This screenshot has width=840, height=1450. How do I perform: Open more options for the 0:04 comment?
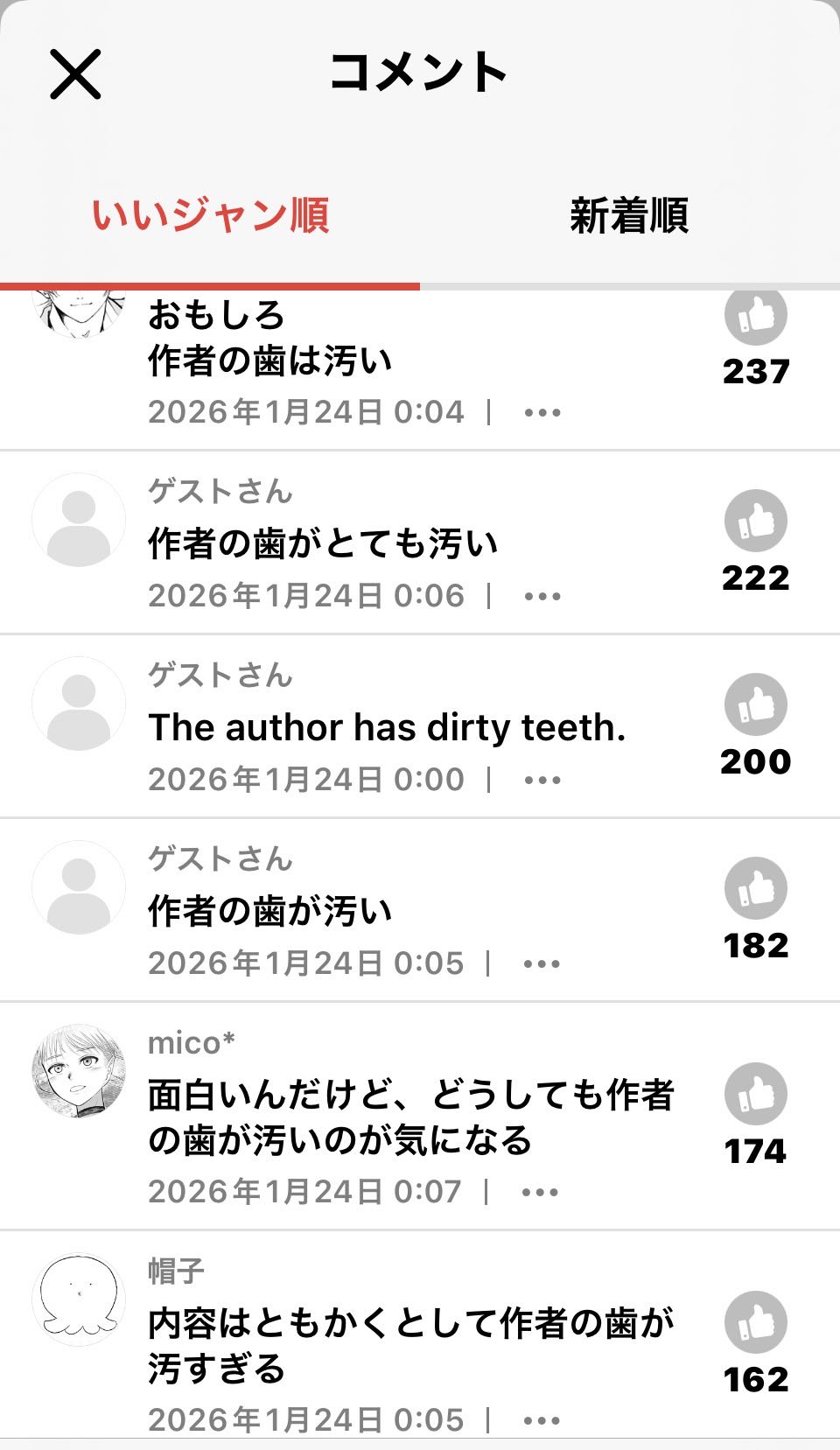pos(542,413)
